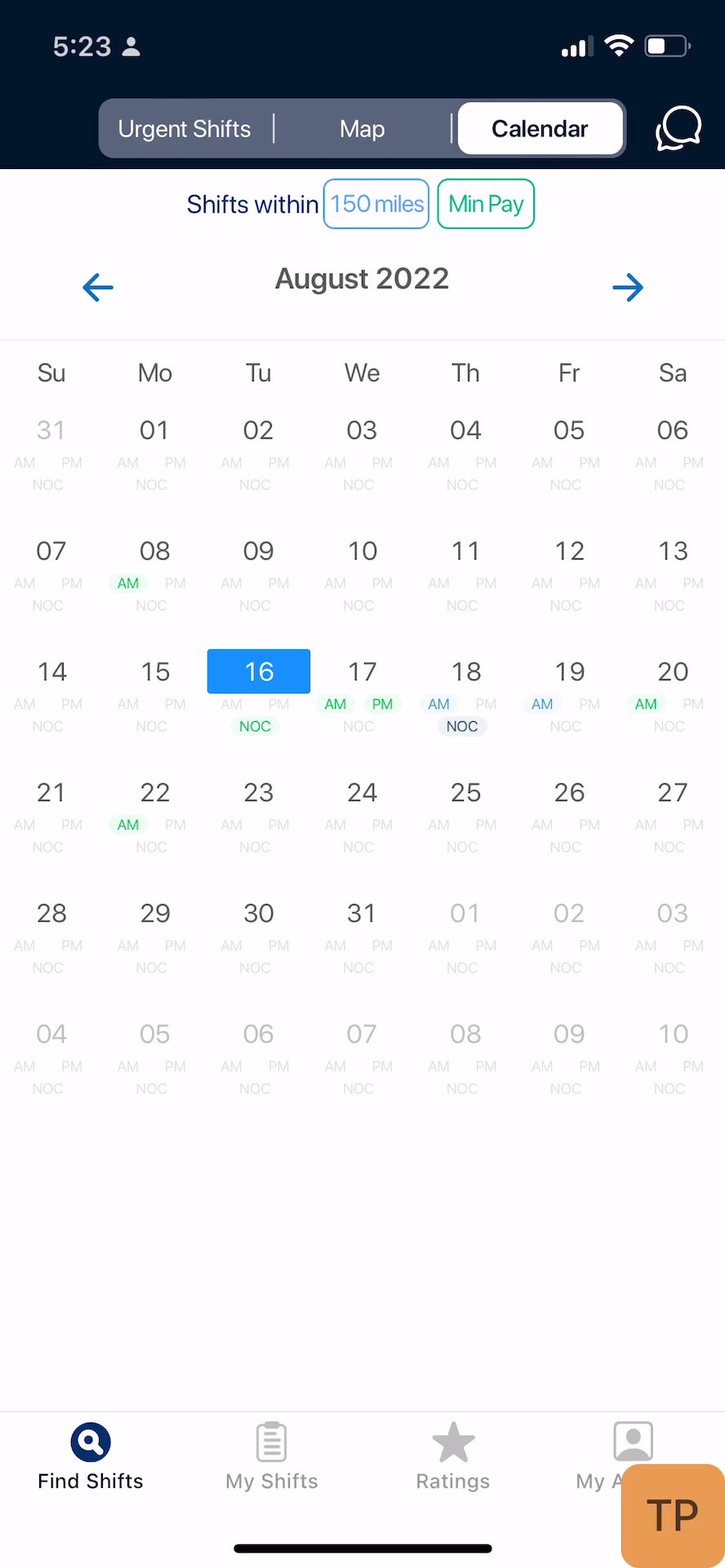Pick August 19 on the calendar

pos(569,672)
